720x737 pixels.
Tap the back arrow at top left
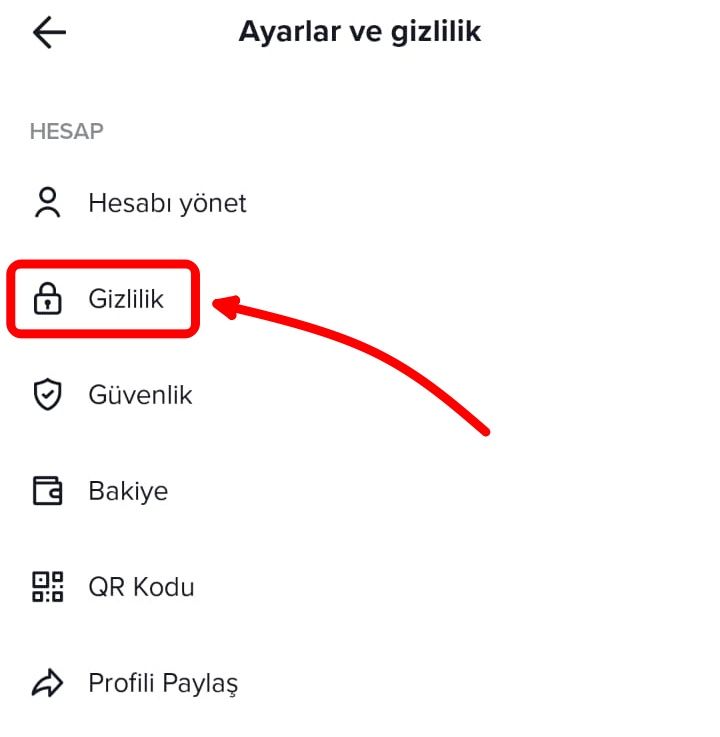[48, 31]
